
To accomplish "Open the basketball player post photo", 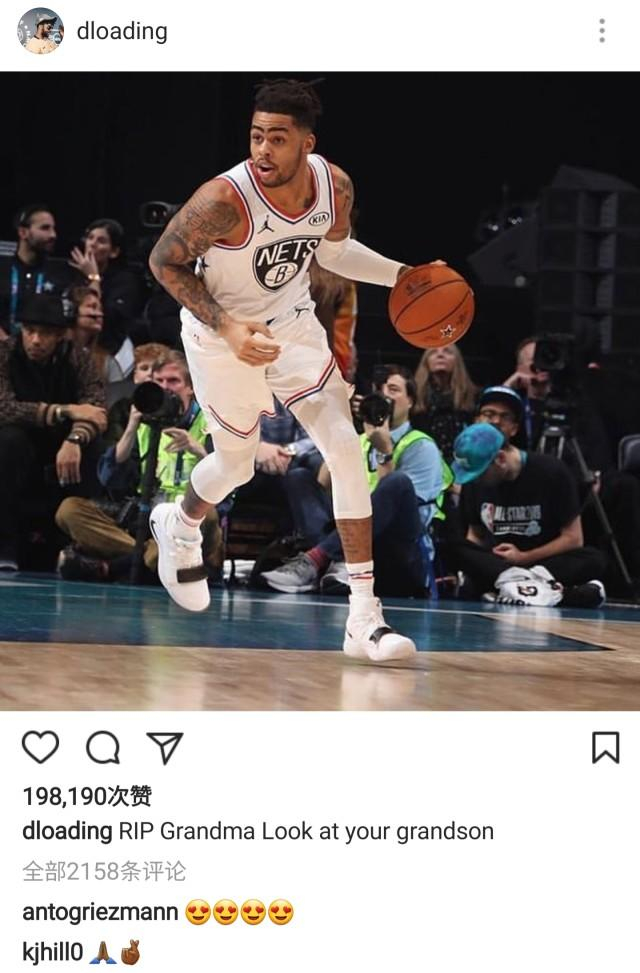I will point(320,392).
